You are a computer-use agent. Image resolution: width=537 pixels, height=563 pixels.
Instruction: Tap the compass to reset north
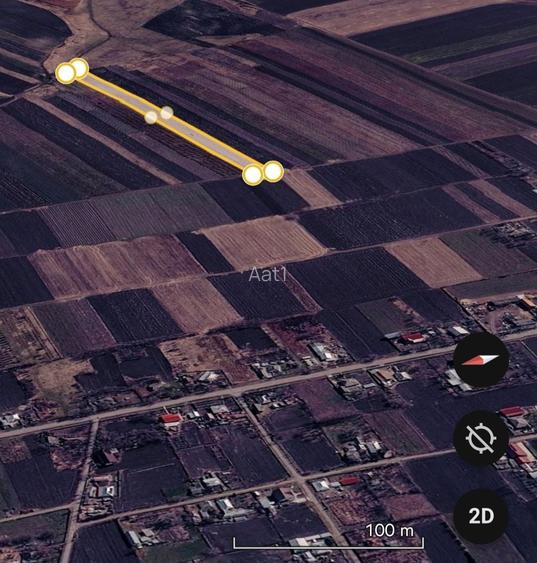(x=481, y=360)
